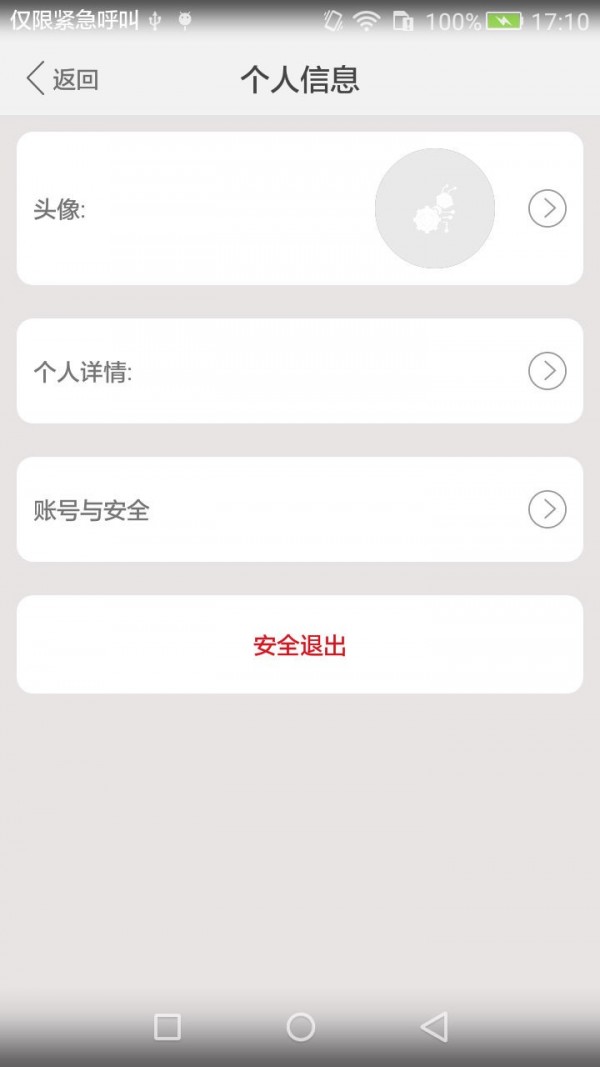Screen dimensions: 600x1067
Task: Open the 头像 avatar row
Action: point(299,208)
